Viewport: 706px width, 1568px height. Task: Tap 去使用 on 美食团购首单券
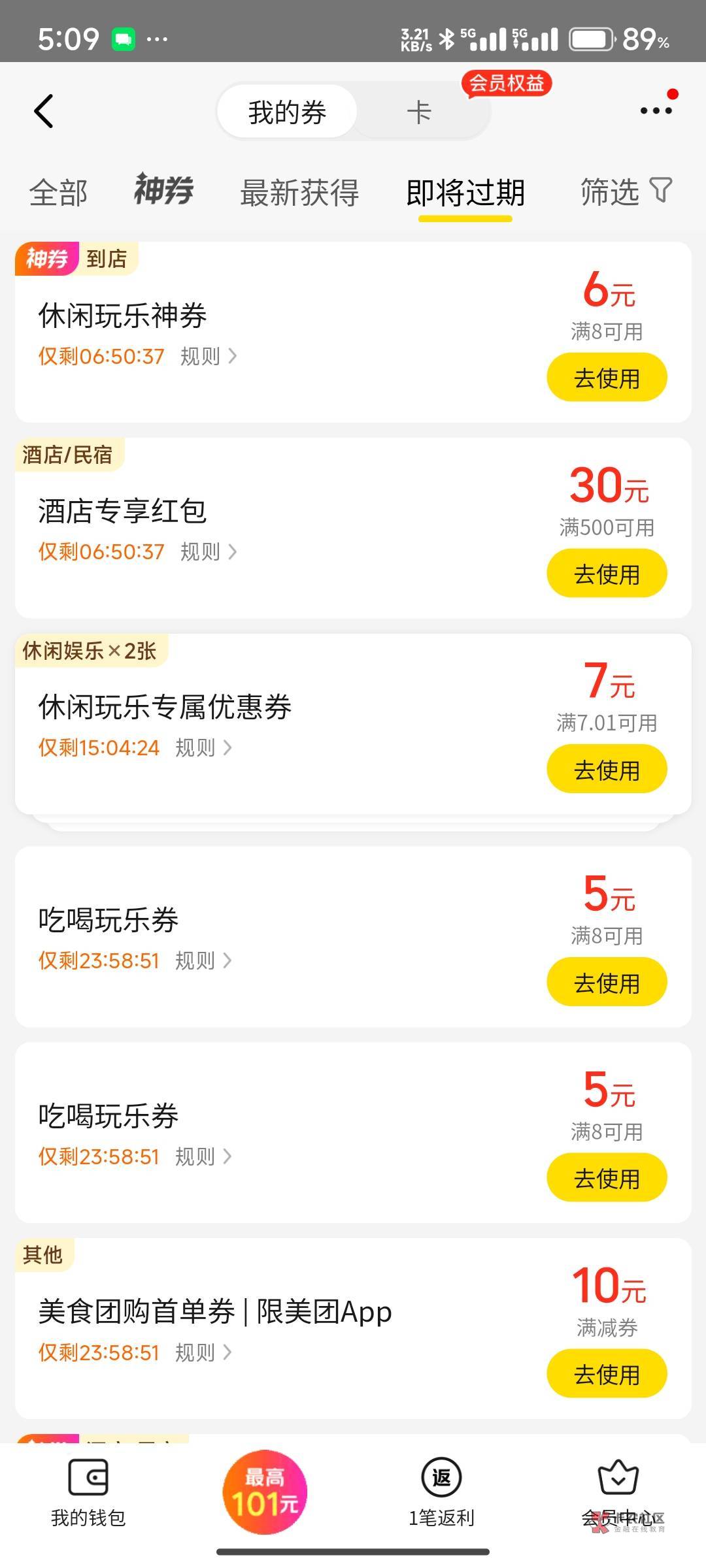point(607,1374)
